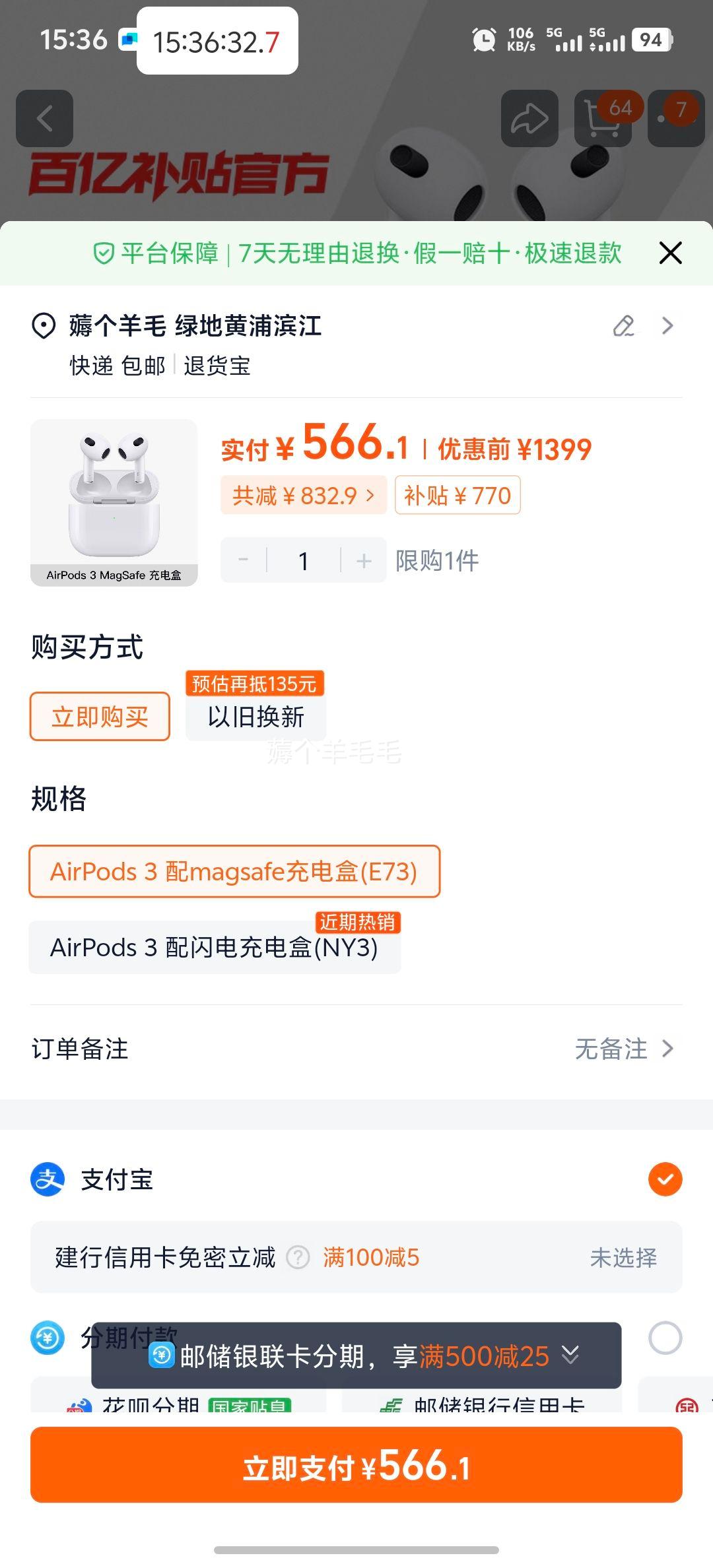Tap the more options icon with badge 7
Image resolution: width=713 pixels, height=1568 pixels.
pyautogui.click(x=675, y=119)
